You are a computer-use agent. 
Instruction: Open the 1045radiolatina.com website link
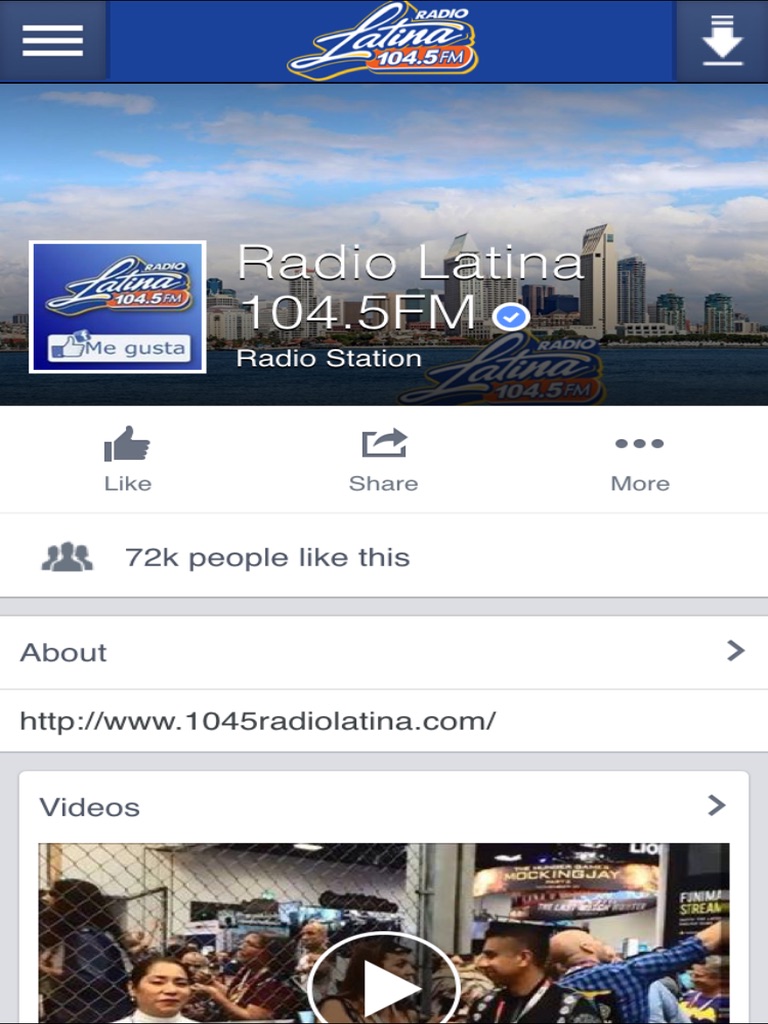[258, 721]
